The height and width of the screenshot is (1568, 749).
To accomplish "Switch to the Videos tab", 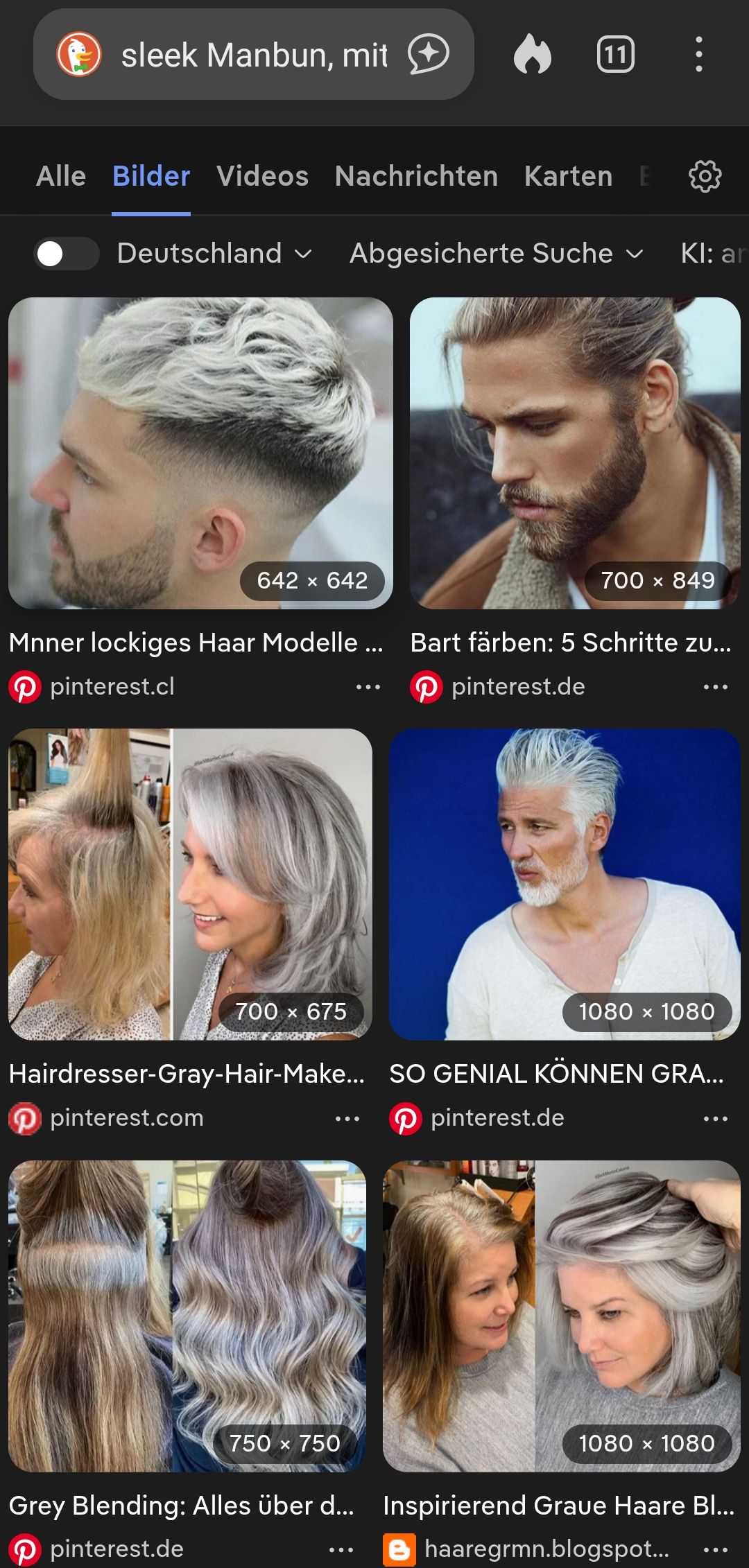I will click(x=262, y=176).
